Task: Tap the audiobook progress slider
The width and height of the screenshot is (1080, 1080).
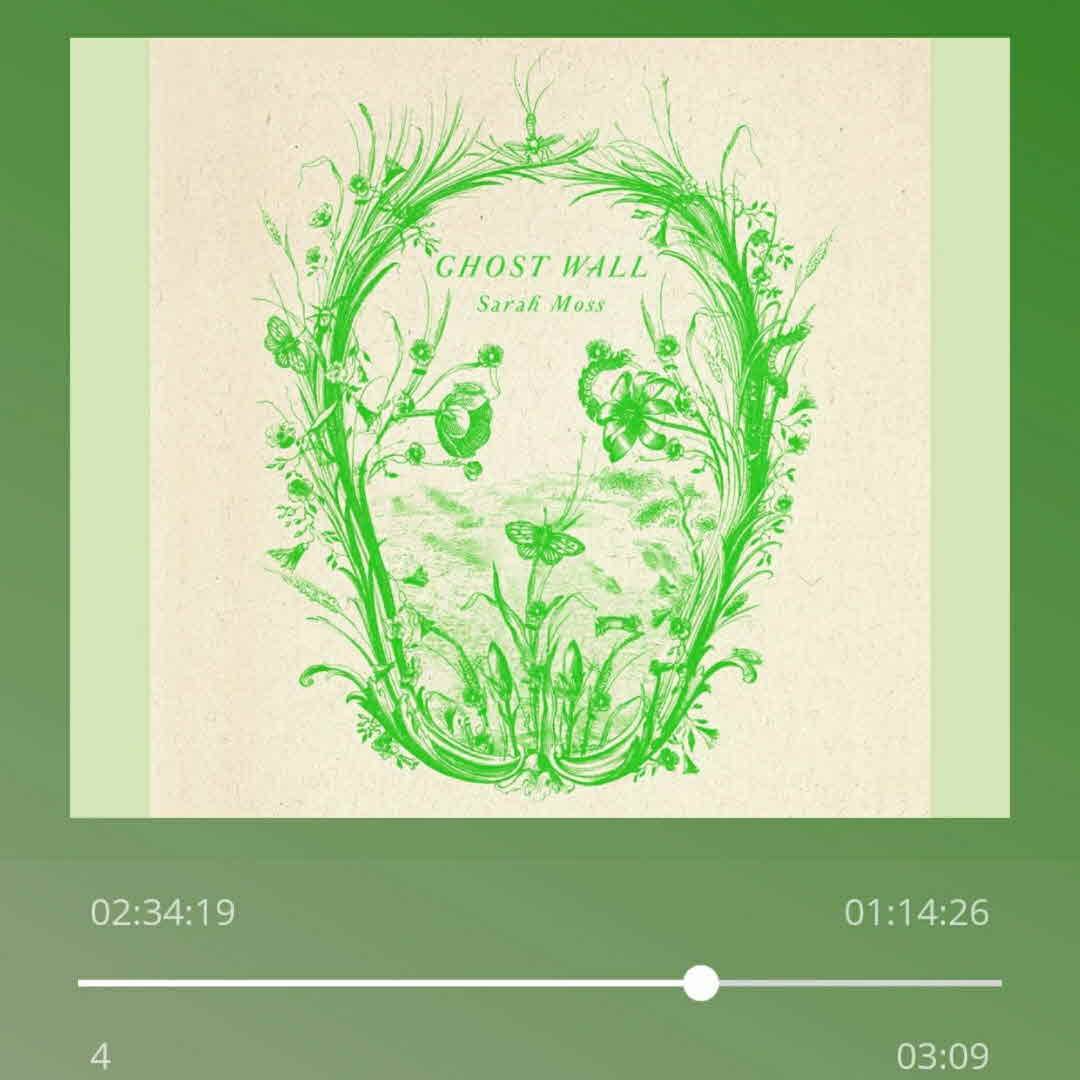Action: [x=701, y=983]
